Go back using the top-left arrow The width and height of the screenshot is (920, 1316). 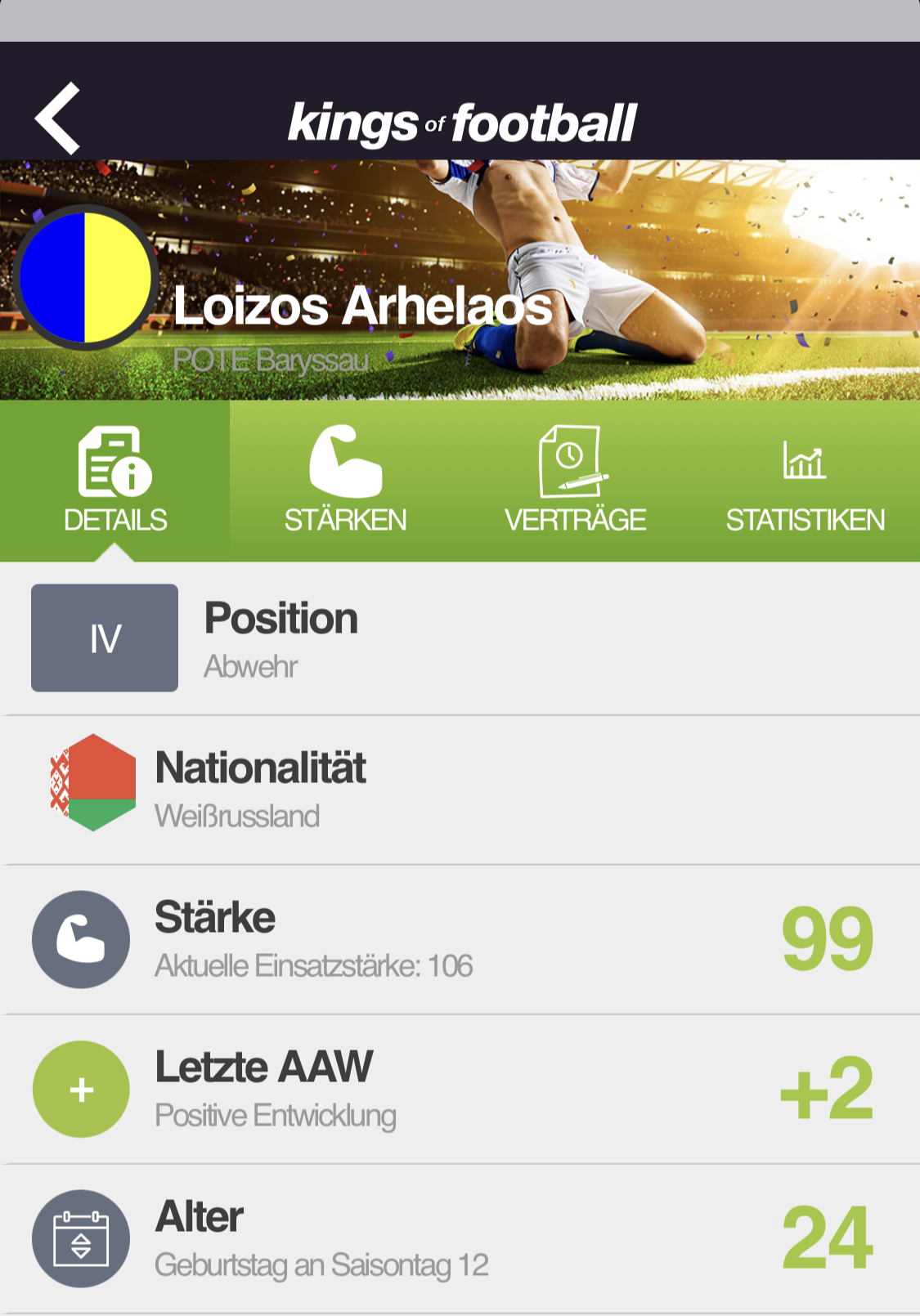(x=57, y=119)
